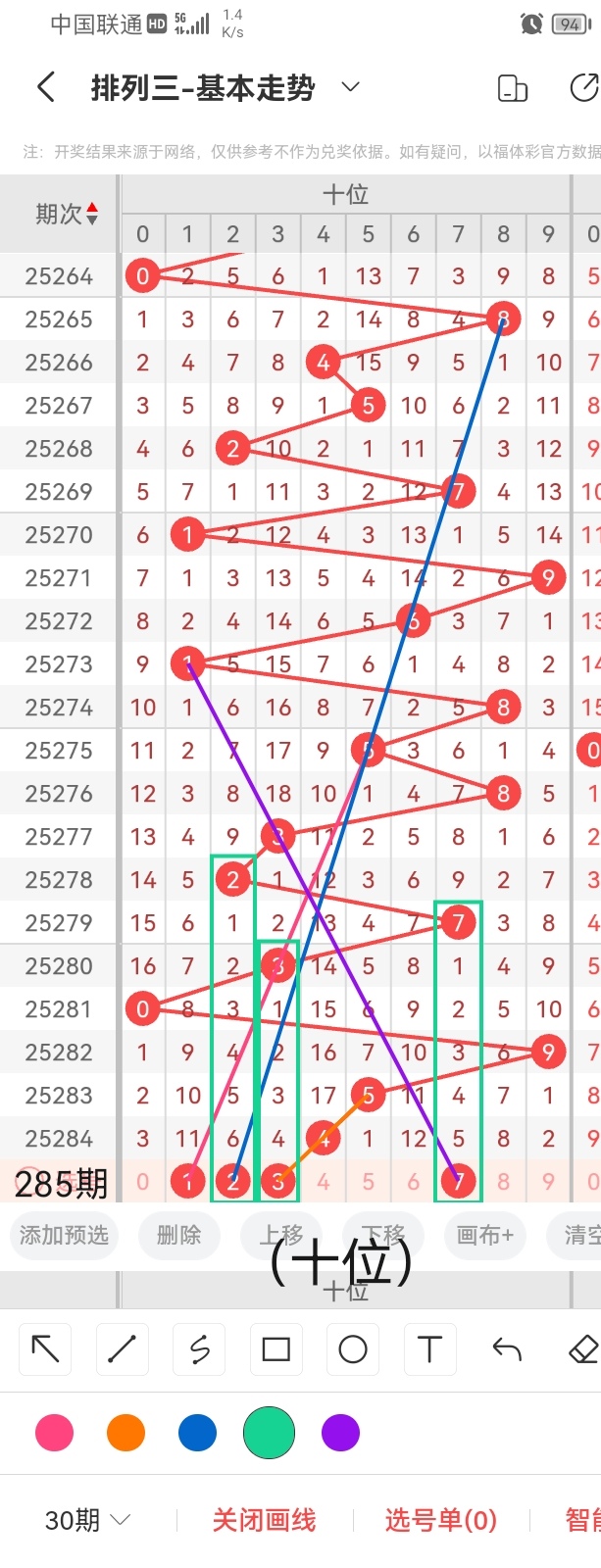Image resolution: width=601 pixels, height=1568 pixels.
Task: Select the straight line drawing tool
Action: tap(122, 1349)
